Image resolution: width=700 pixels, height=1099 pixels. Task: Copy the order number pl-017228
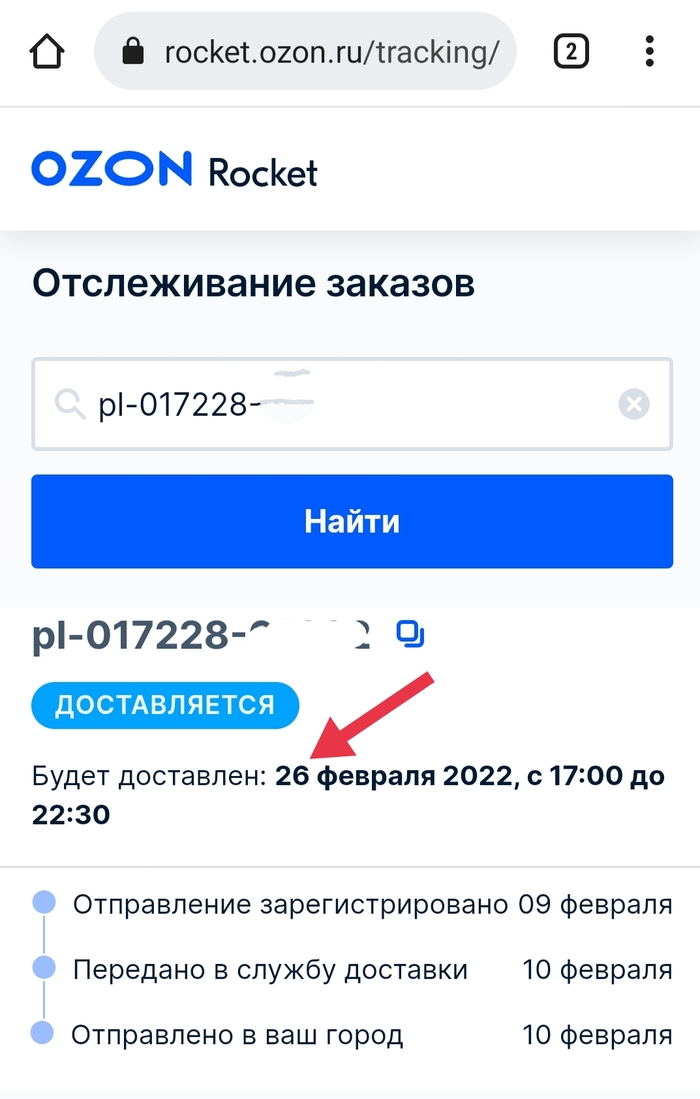[x=410, y=634]
